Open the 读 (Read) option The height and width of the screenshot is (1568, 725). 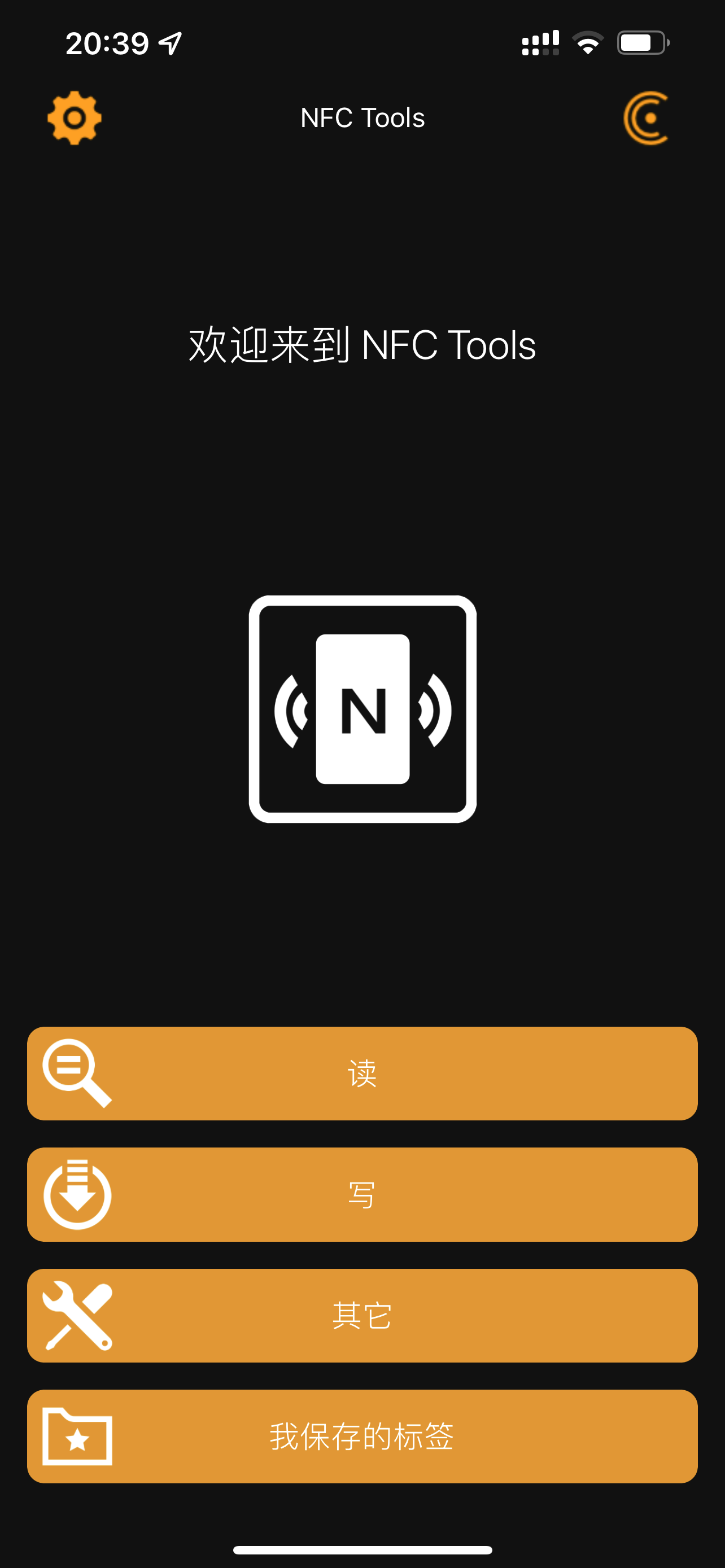[362, 1073]
